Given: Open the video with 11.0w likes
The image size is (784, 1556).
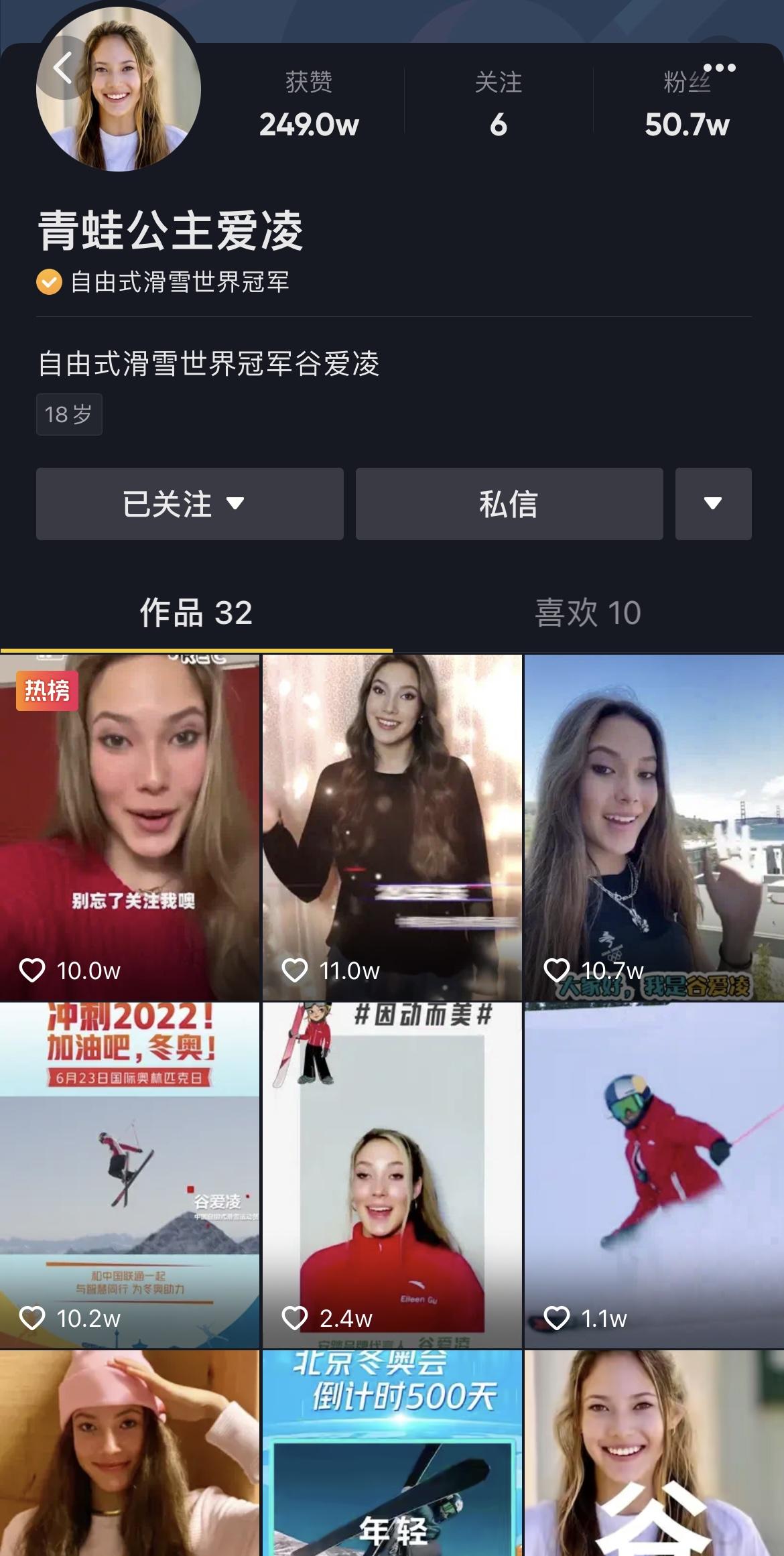Looking at the screenshot, I should [391, 828].
